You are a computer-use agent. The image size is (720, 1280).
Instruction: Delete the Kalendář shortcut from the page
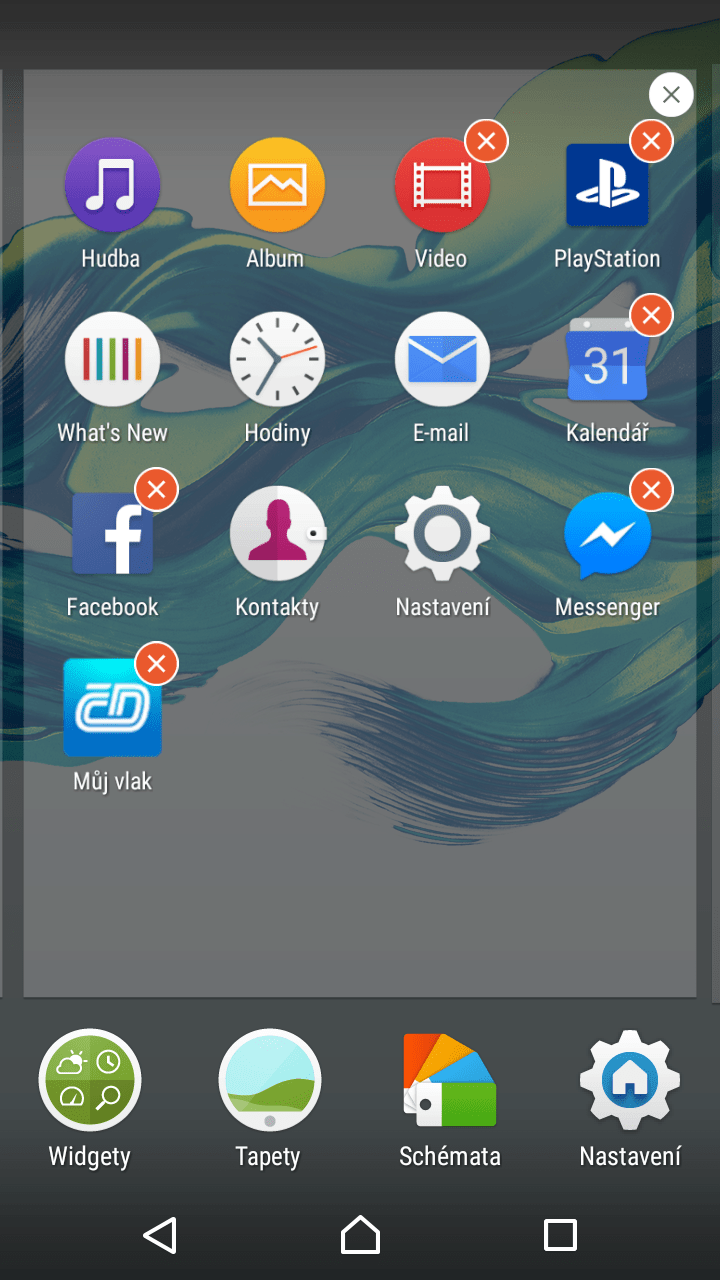tap(651, 316)
